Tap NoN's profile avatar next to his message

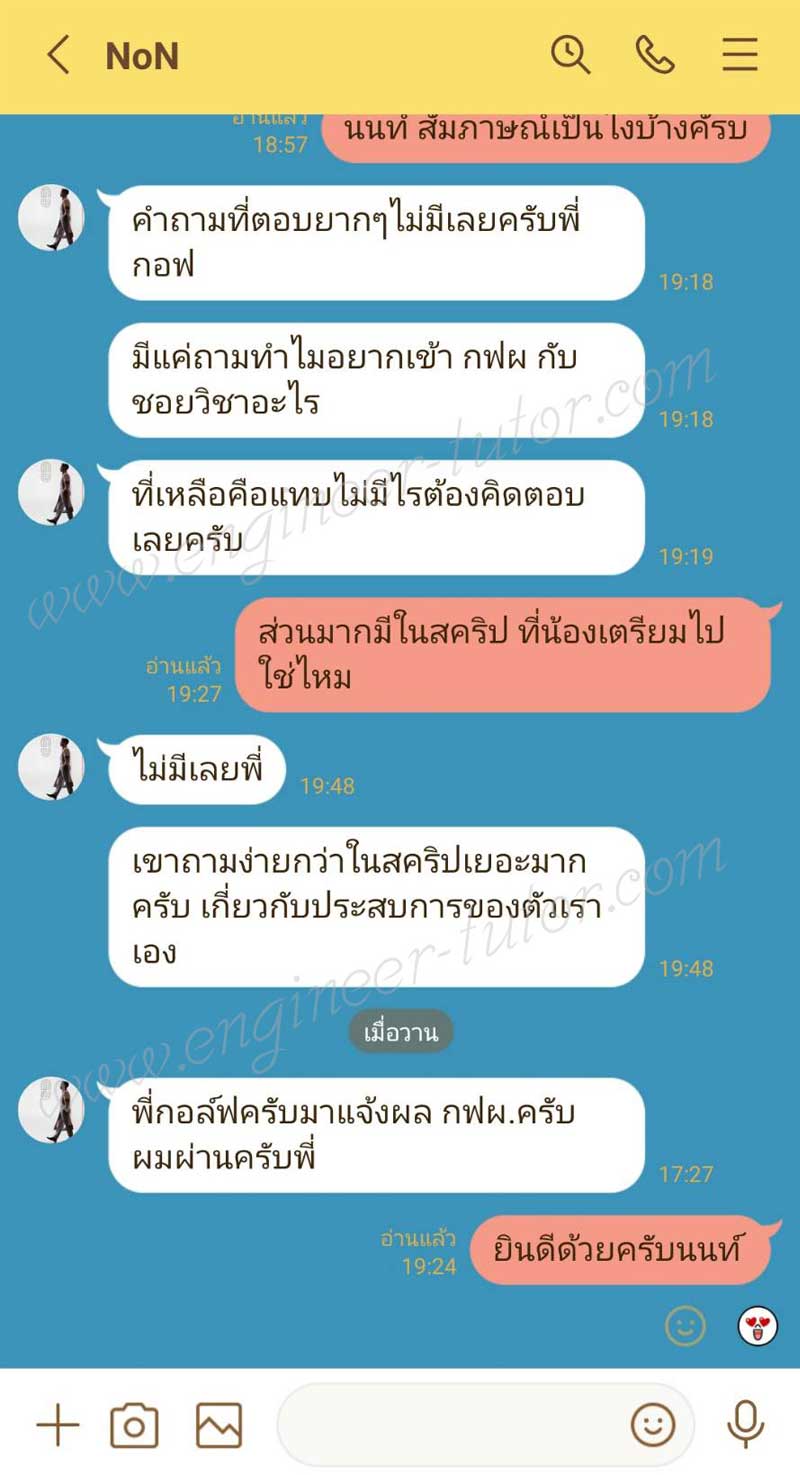pyautogui.click(x=52, y=215)
